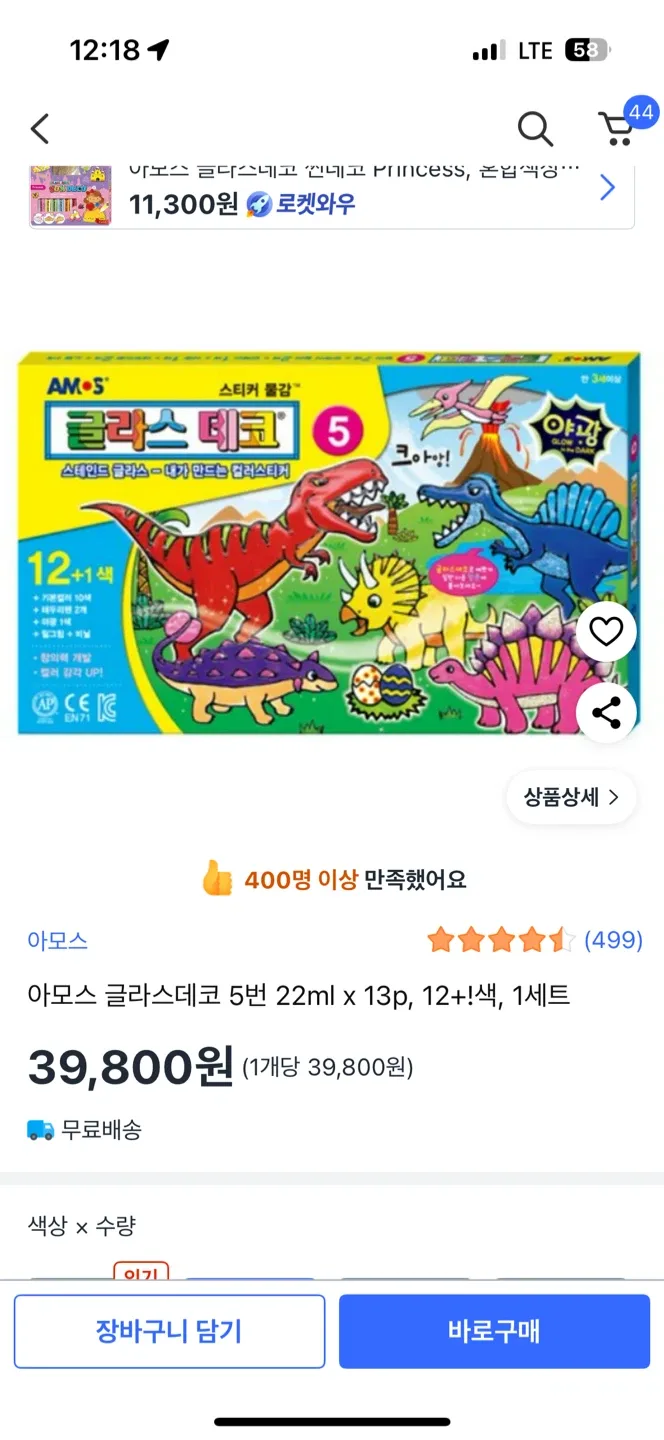Screen dimensions: 664x1440
Task: Open the search magnifier icon
Action: (535, 129)
